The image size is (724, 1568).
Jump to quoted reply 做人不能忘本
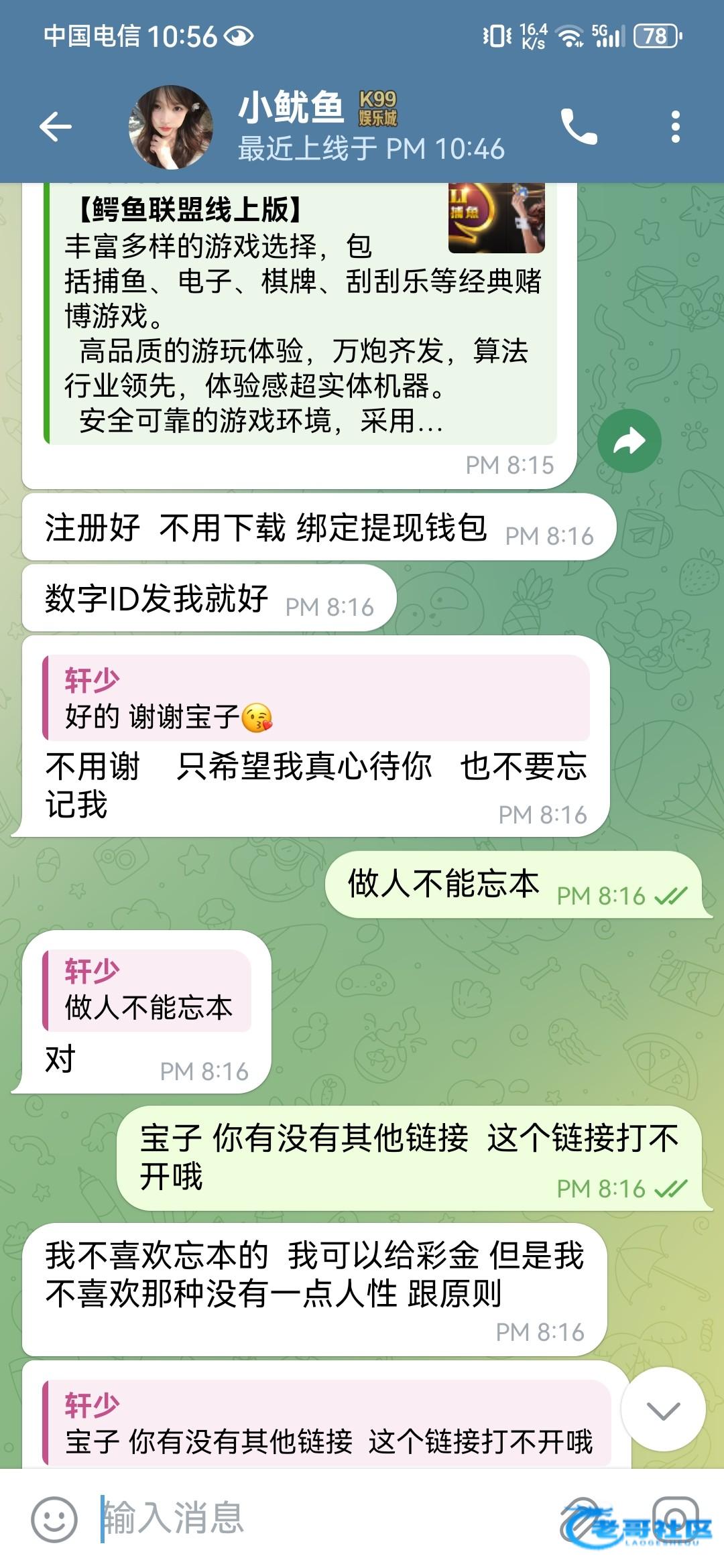[147, 990]
